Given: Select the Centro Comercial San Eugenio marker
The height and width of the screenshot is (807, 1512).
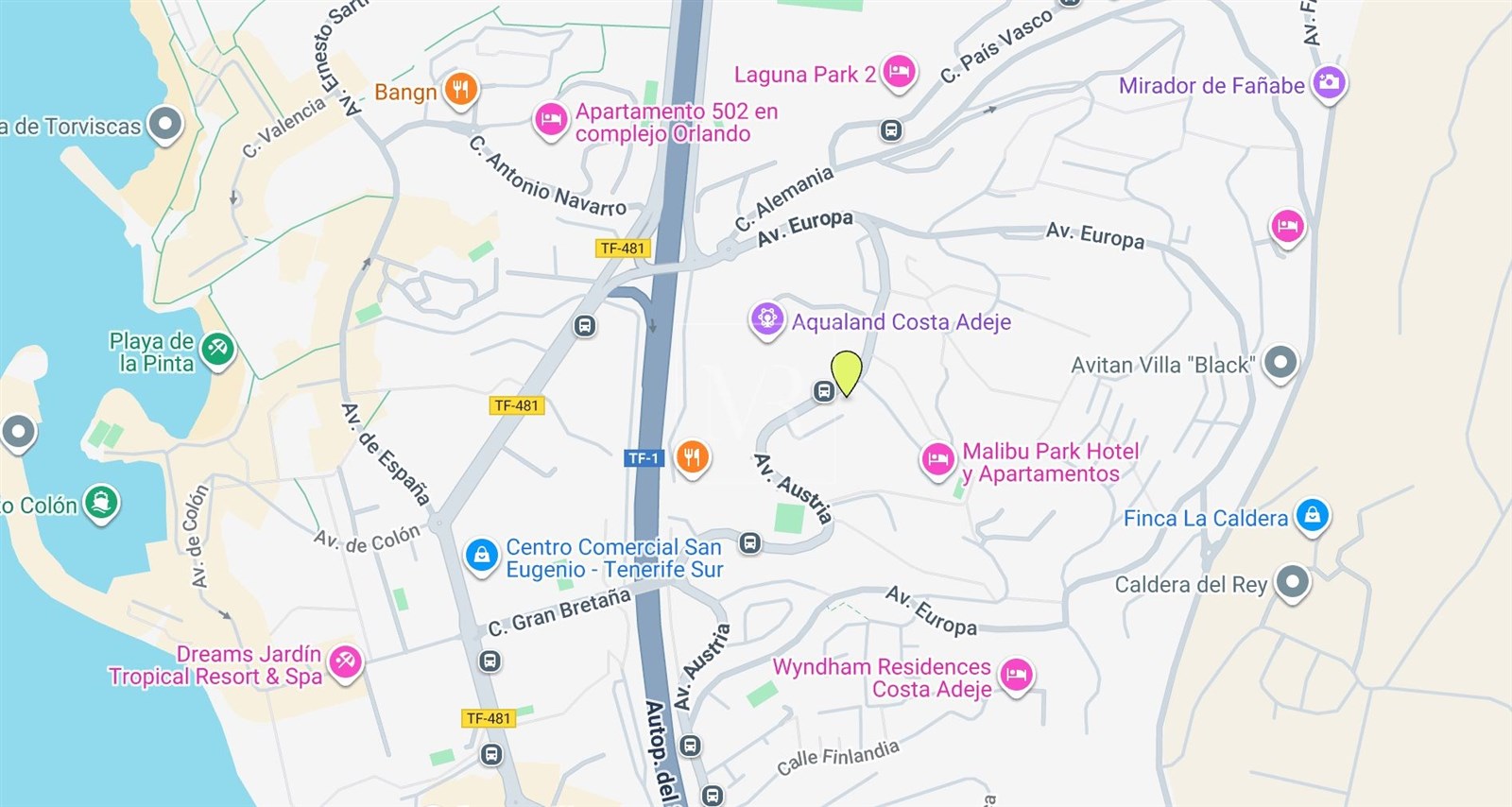Looking at the screenshot, I should (x=481, y=555).
